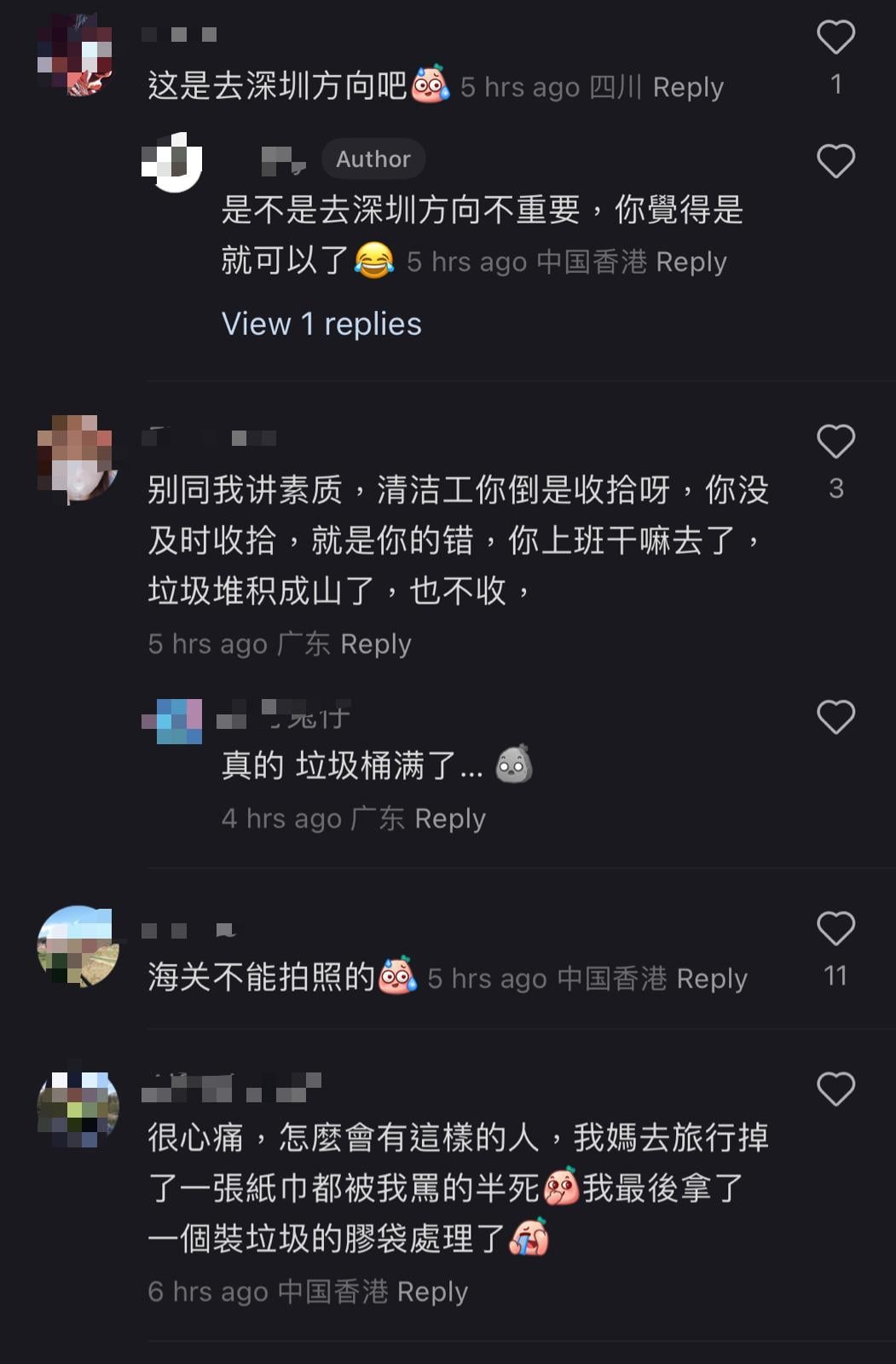Reply to 真的 垃圾桶满了 comment
The height and width of the screenshot is (1364, 896).
449,819
